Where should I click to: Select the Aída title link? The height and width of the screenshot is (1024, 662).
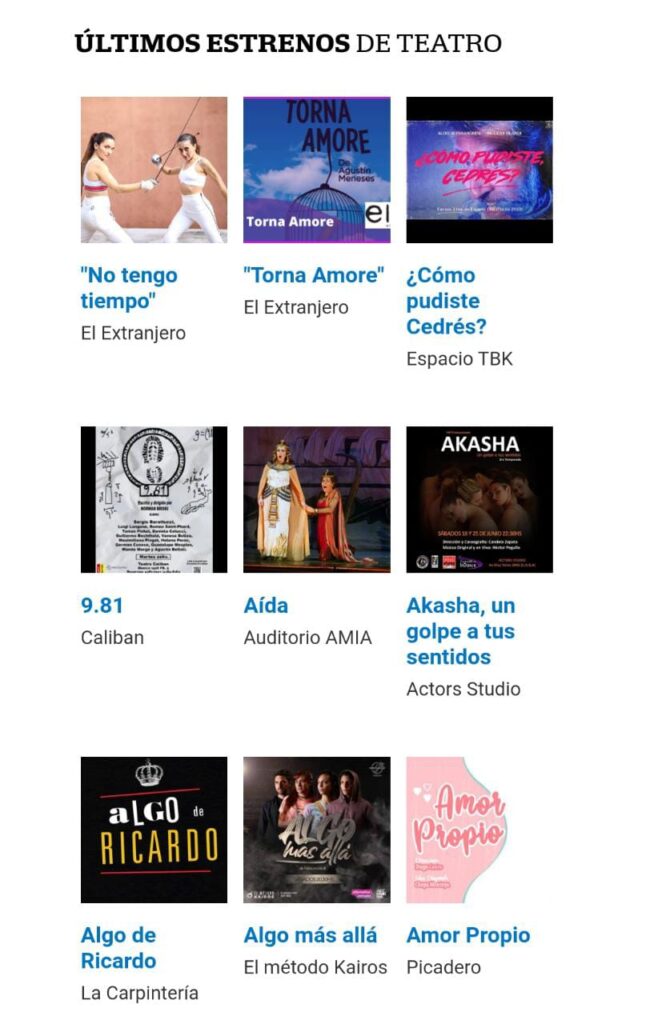coord(266,605)
